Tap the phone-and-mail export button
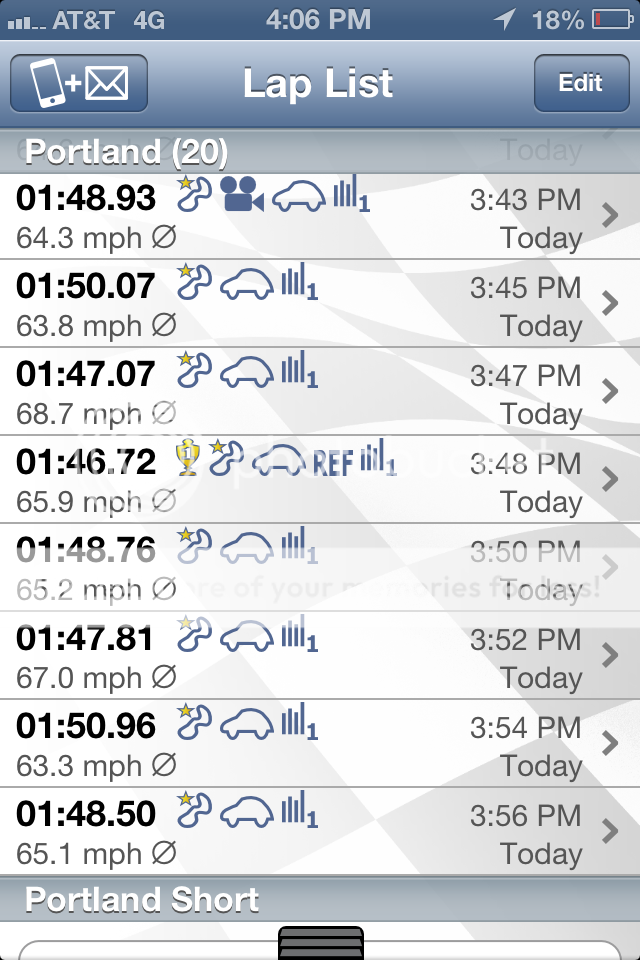Image resolution: width=640 pixels, height=960 pixels. pyautogui.click(x=79, y=83)
